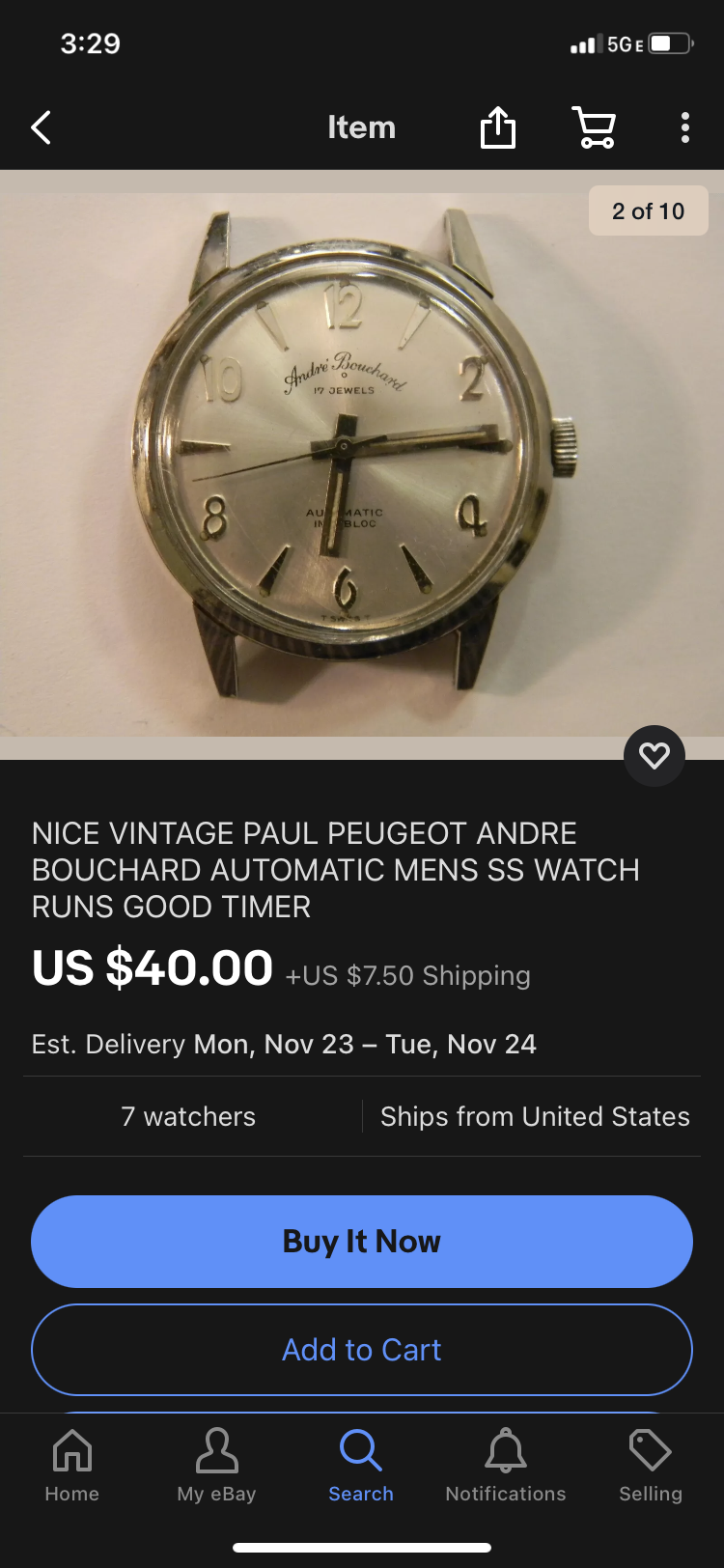
Task: Switch to the Selling tab
Action: (x=650, y=1466)
